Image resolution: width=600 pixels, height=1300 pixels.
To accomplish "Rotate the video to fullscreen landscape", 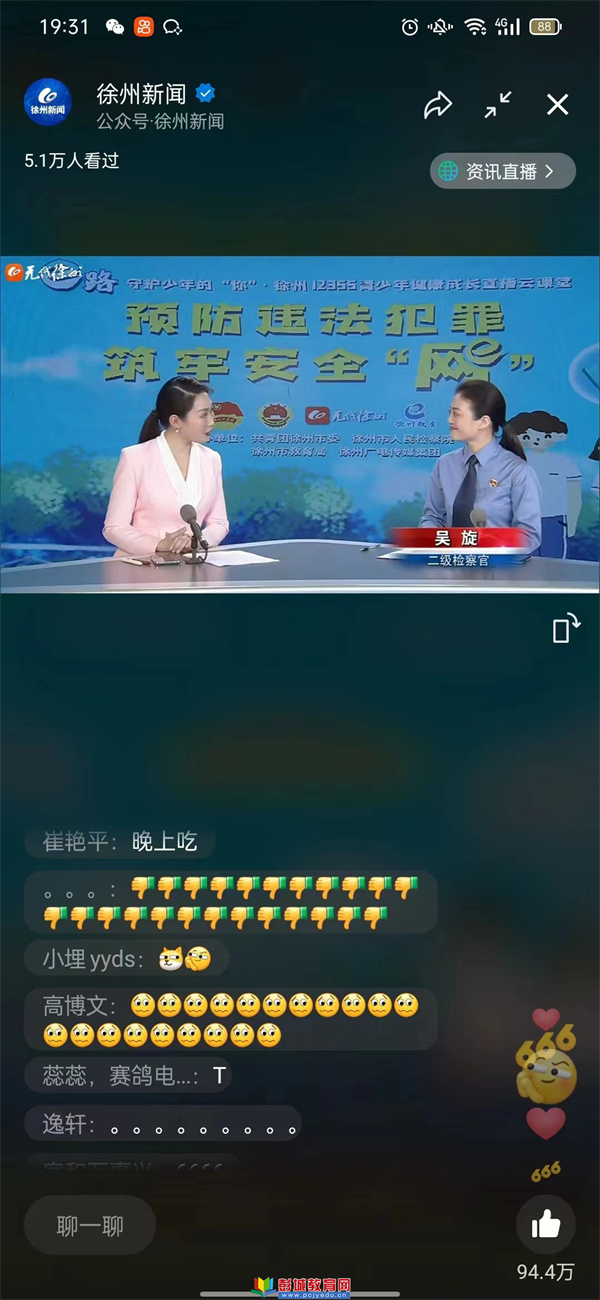I will pyautogui.click(x=564, y=628).
